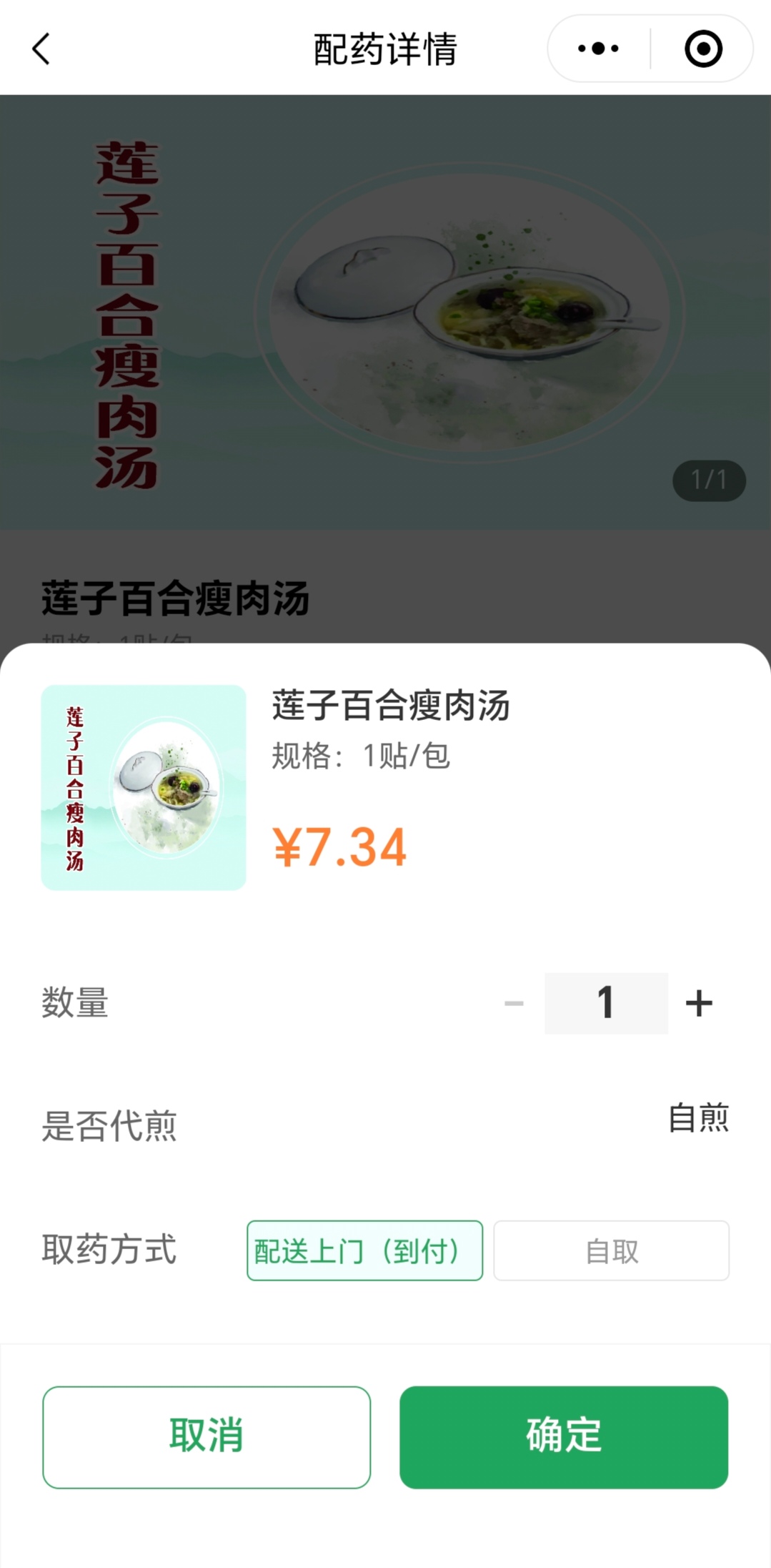Cancel with the 取消 button
The width and height of the screenshot is (771, 1568).
(207, 1437)
